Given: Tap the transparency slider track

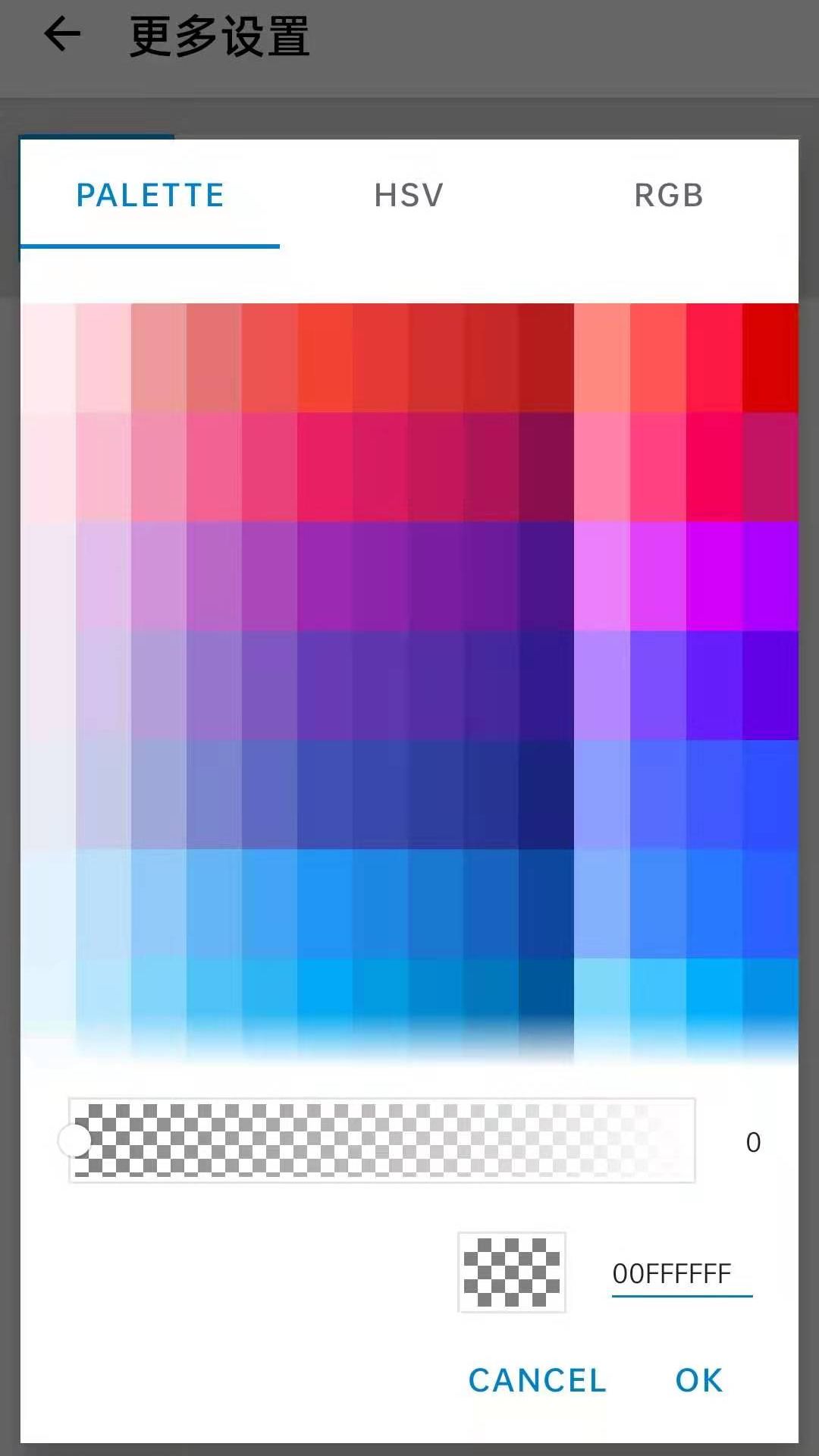Looking at the screenshot, I should [x=382, y=1140].
